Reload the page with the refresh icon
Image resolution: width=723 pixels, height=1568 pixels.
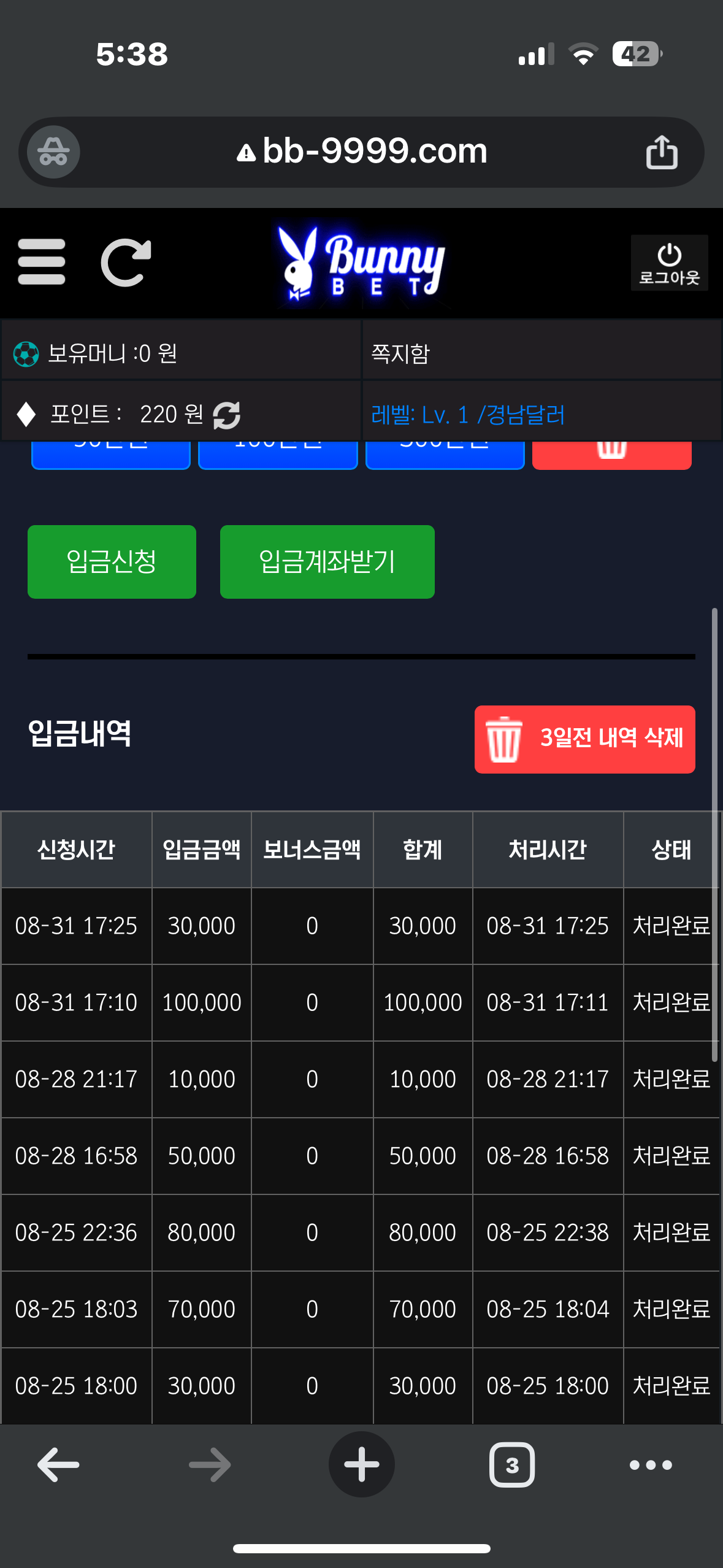click(126, 262)
